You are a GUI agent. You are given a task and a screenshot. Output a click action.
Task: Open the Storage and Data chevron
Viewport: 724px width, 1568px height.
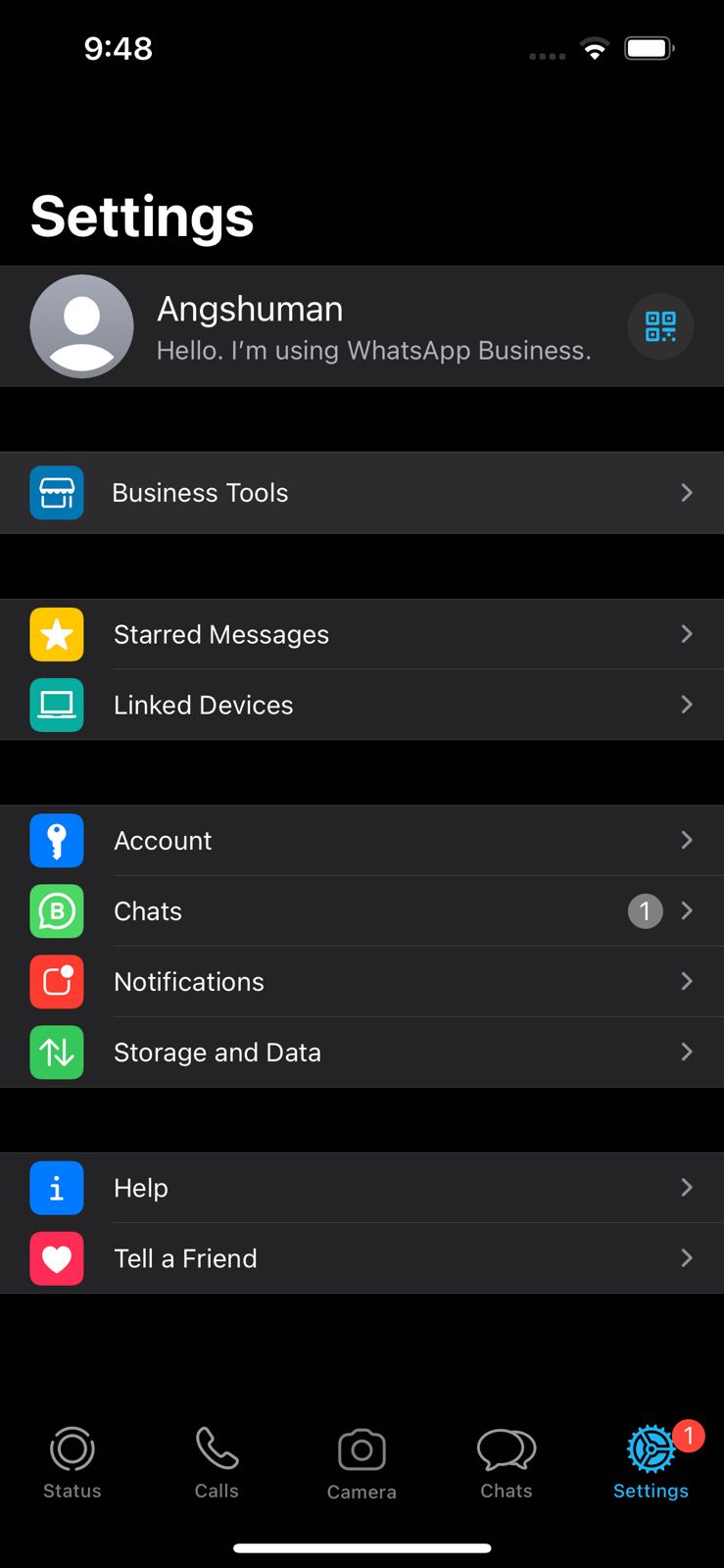(686, 1052)
